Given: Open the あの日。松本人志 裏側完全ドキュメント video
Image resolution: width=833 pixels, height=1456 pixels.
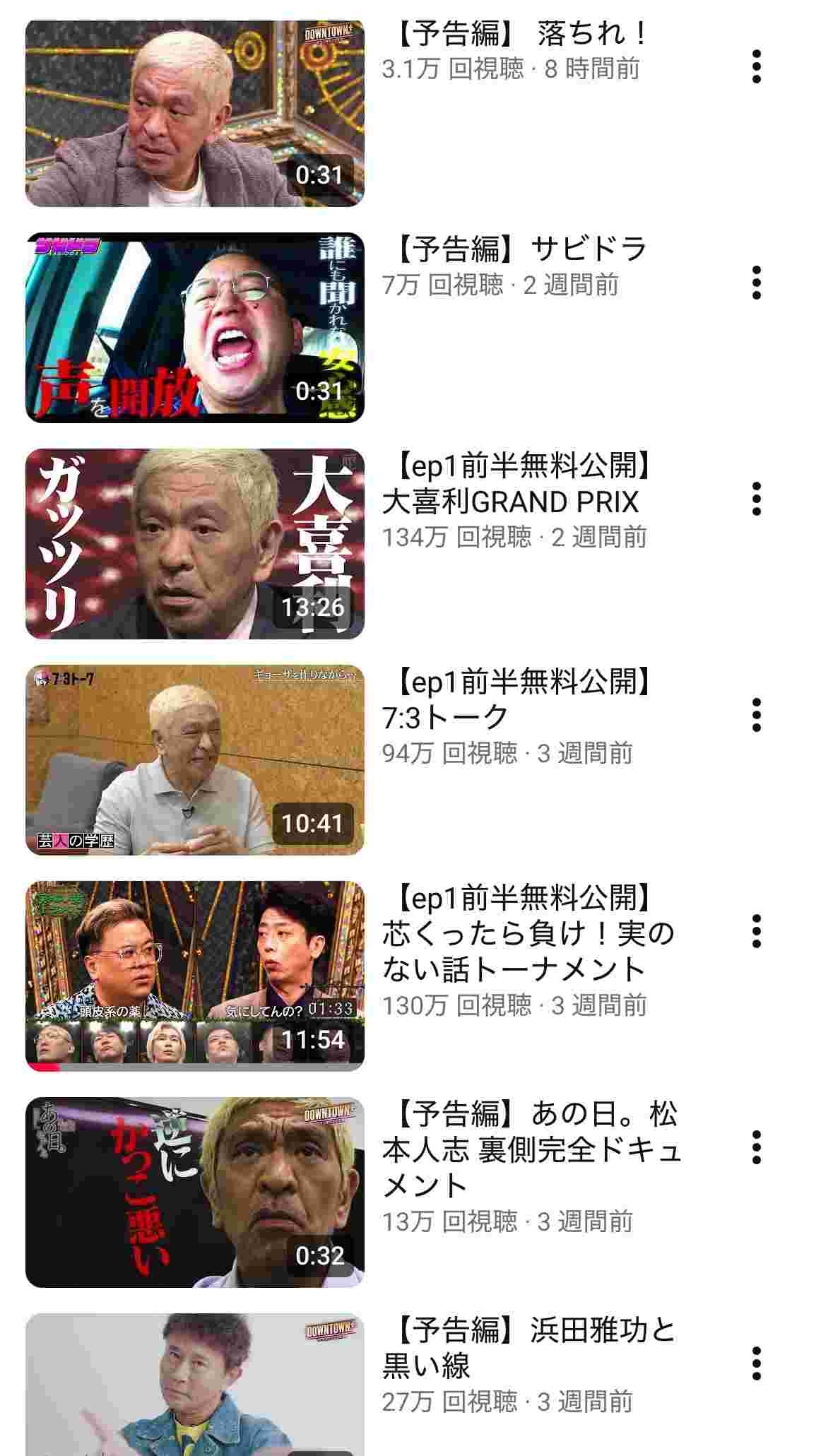Looking at the screenshot, I should click(195, 1192).
